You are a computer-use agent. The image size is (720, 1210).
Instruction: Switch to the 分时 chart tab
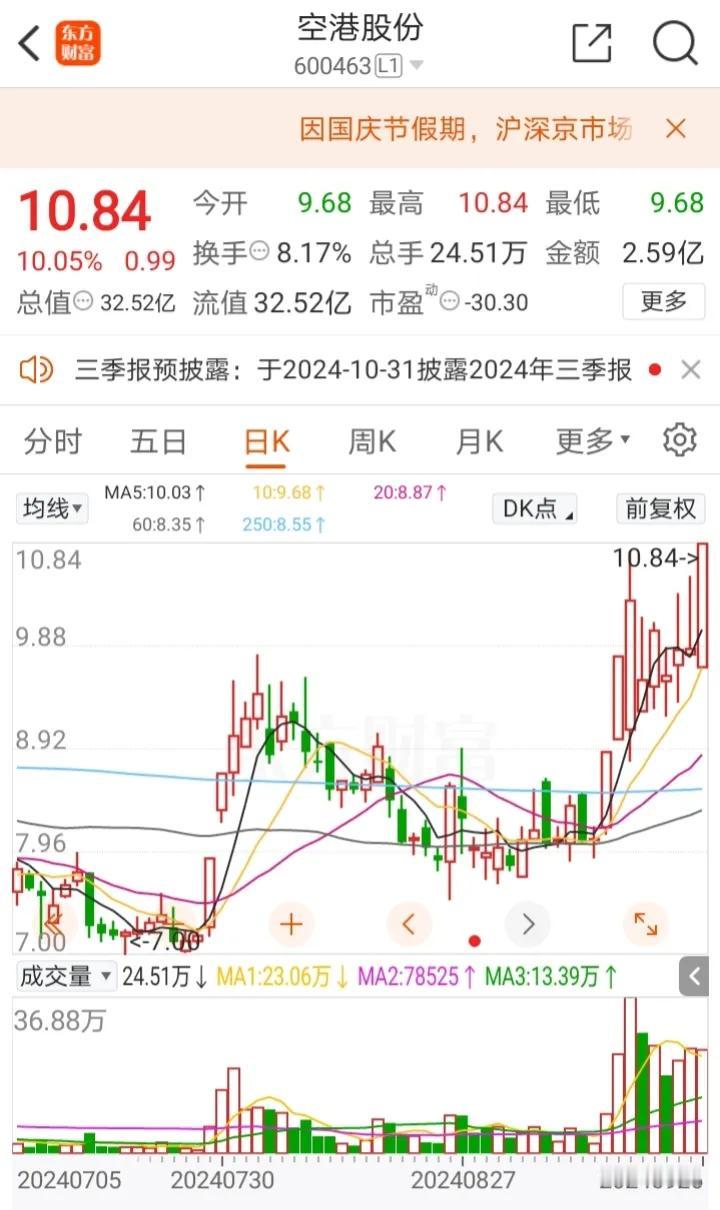click(53, 441)
